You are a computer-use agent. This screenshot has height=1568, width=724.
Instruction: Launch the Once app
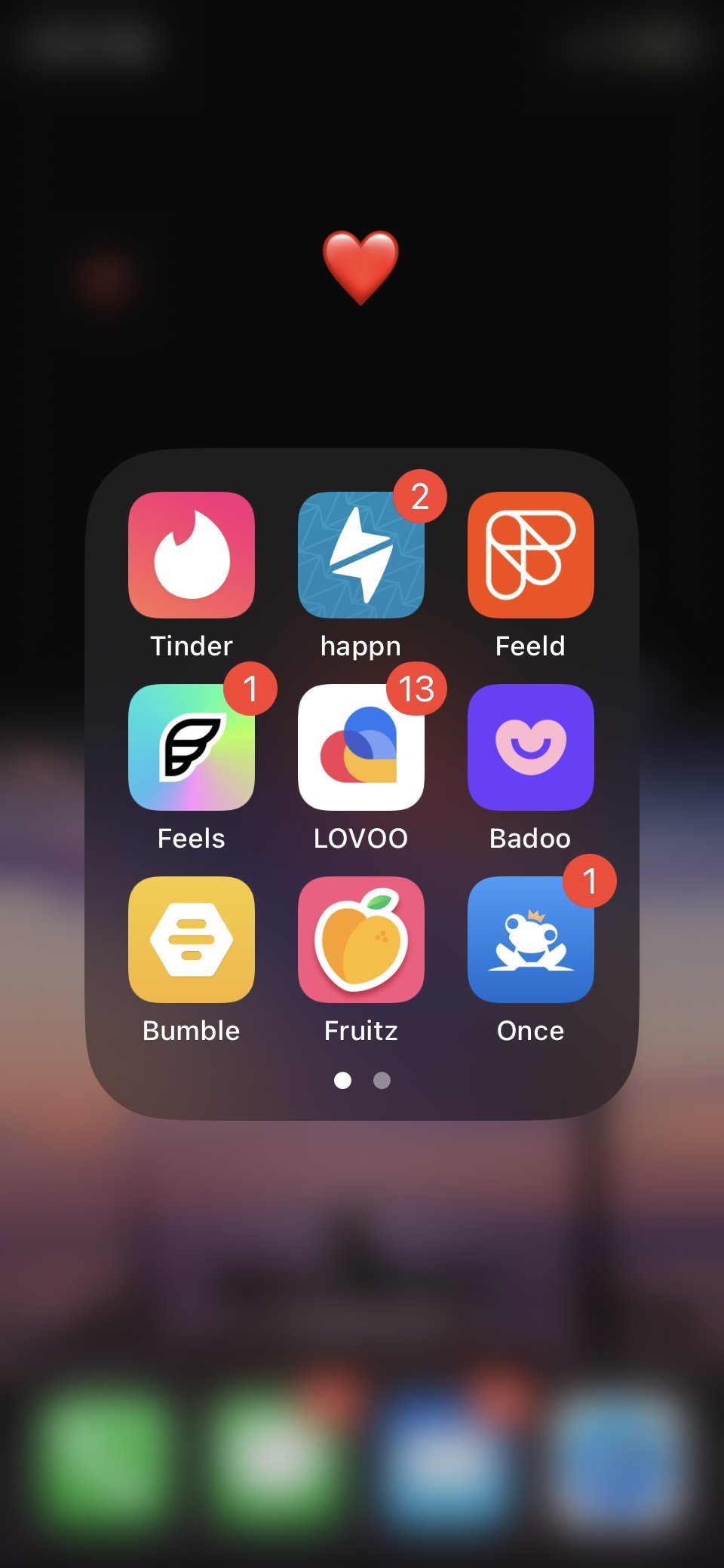531,940
